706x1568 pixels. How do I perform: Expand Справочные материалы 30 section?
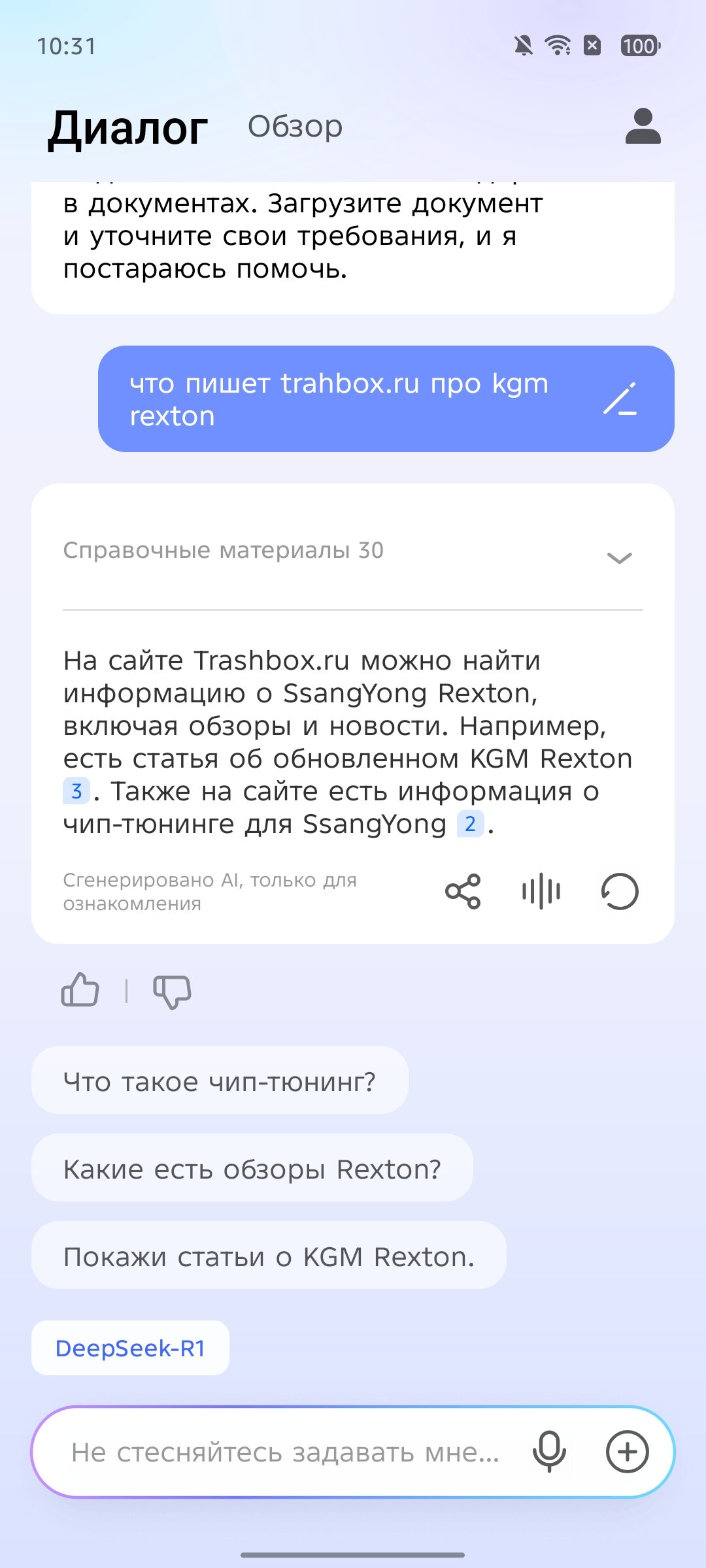coord(618,557)
